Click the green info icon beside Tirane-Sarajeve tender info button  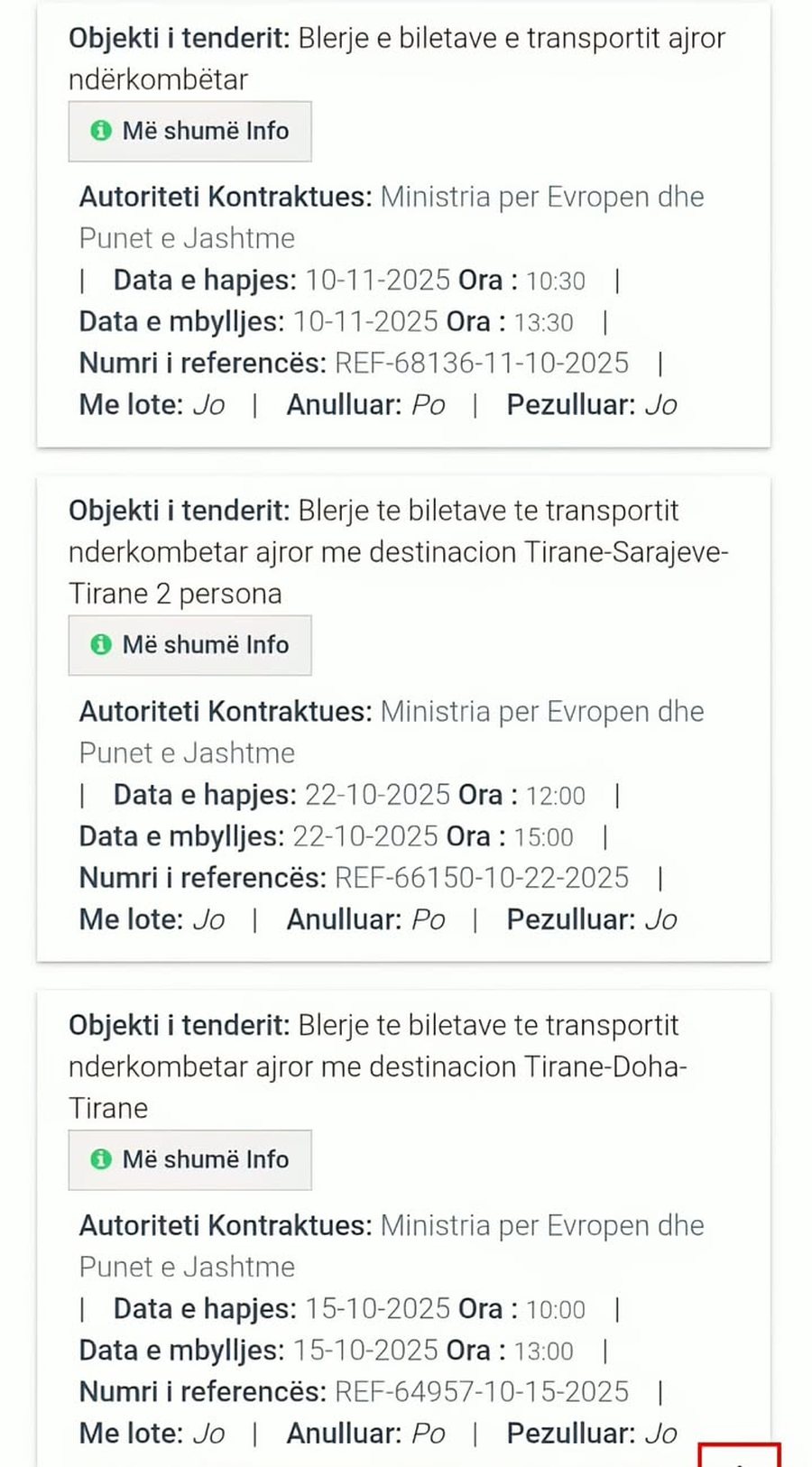(x=102, y=644)
